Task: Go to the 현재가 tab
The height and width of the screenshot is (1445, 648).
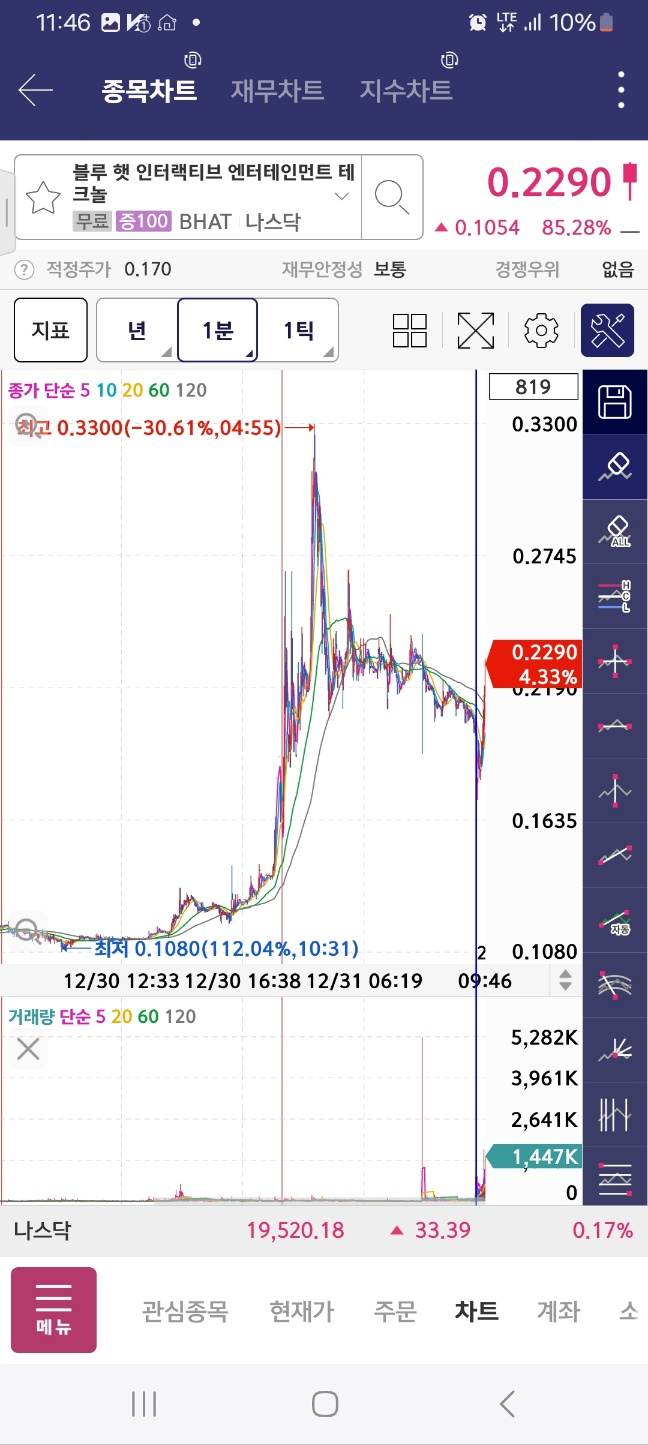Action: (x=302, y=1311)
